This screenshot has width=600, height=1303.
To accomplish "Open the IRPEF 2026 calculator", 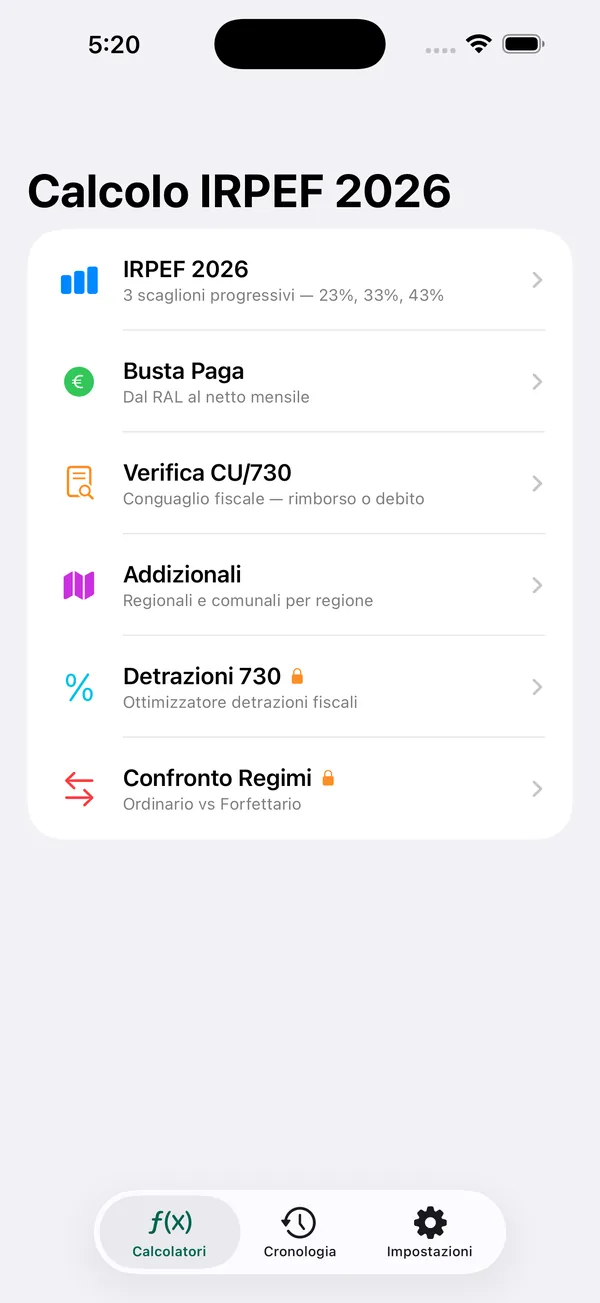I will (x=300, y=280).
